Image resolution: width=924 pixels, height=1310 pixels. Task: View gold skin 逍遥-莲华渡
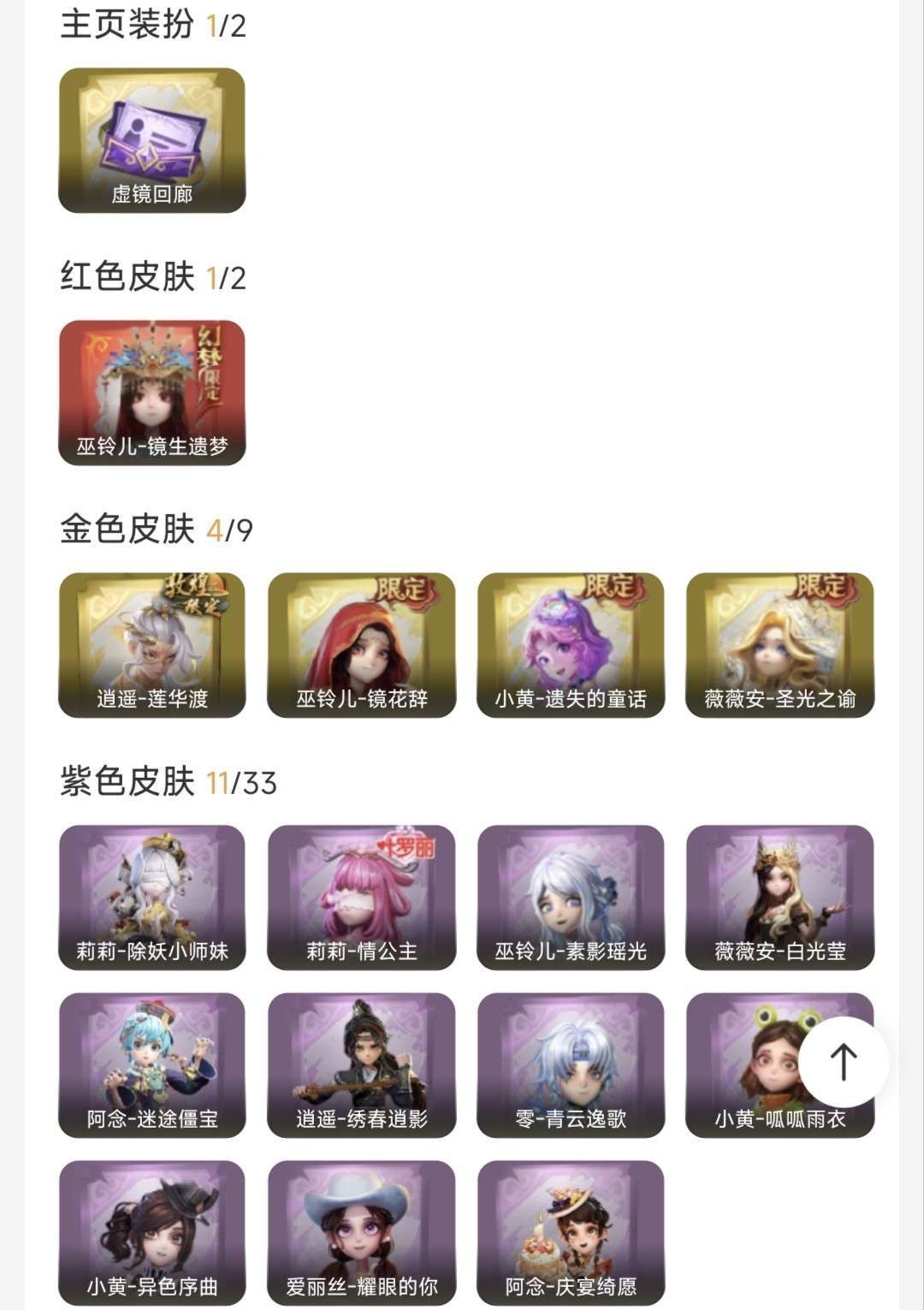(x=152, y=644)
